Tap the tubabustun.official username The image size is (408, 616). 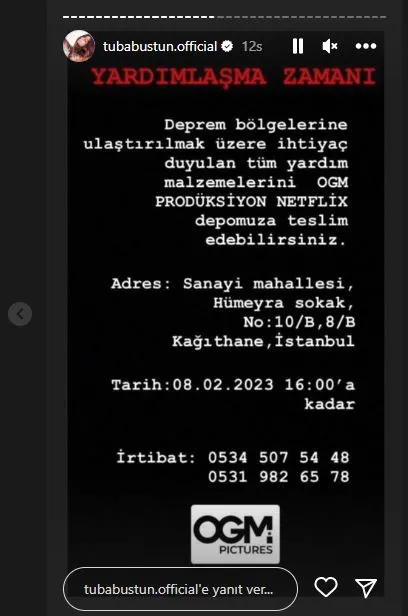coord(160,46)
